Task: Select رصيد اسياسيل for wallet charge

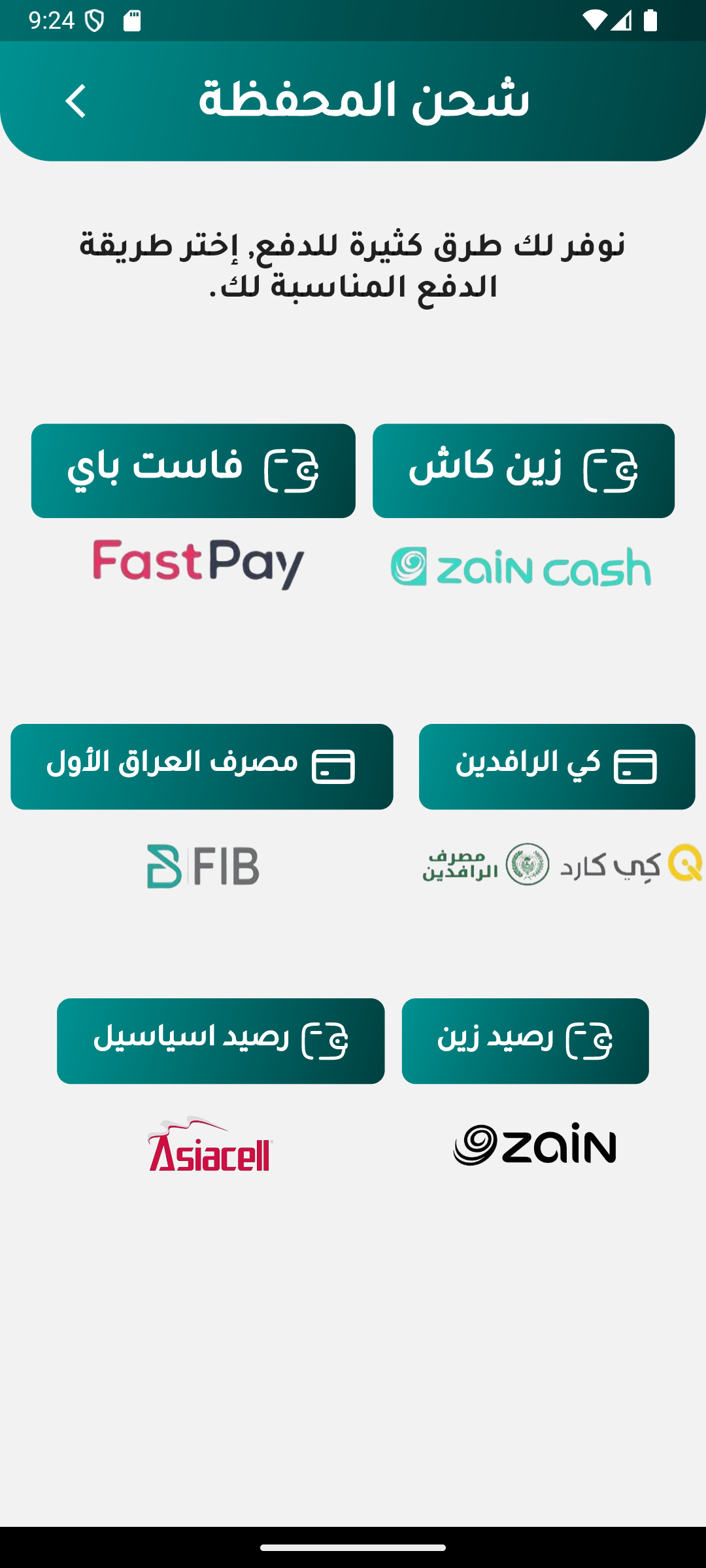Action: (x=221, y=1041)
